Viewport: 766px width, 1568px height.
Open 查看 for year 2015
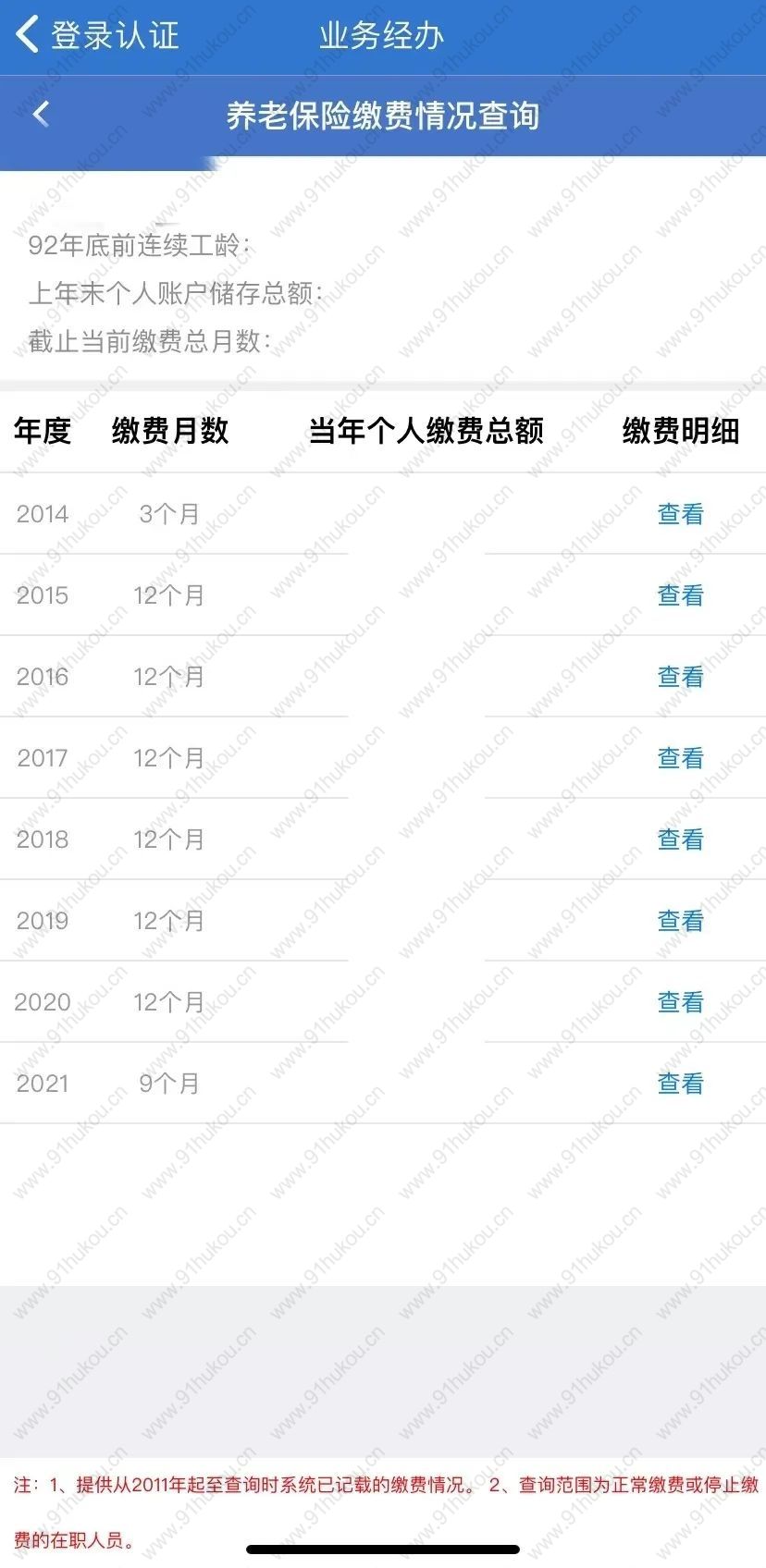(x=681, y=595)
